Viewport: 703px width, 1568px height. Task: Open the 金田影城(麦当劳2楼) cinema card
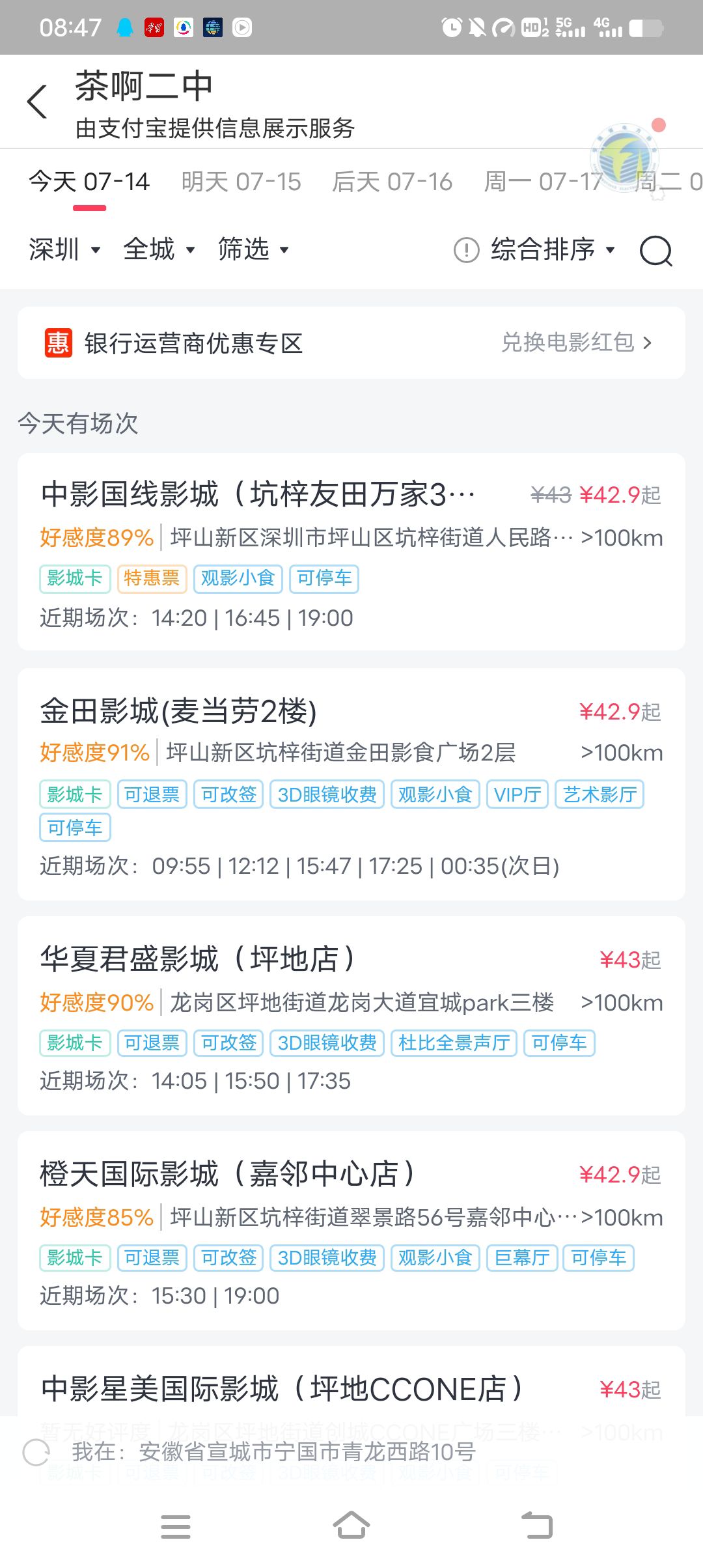[351, 784]
